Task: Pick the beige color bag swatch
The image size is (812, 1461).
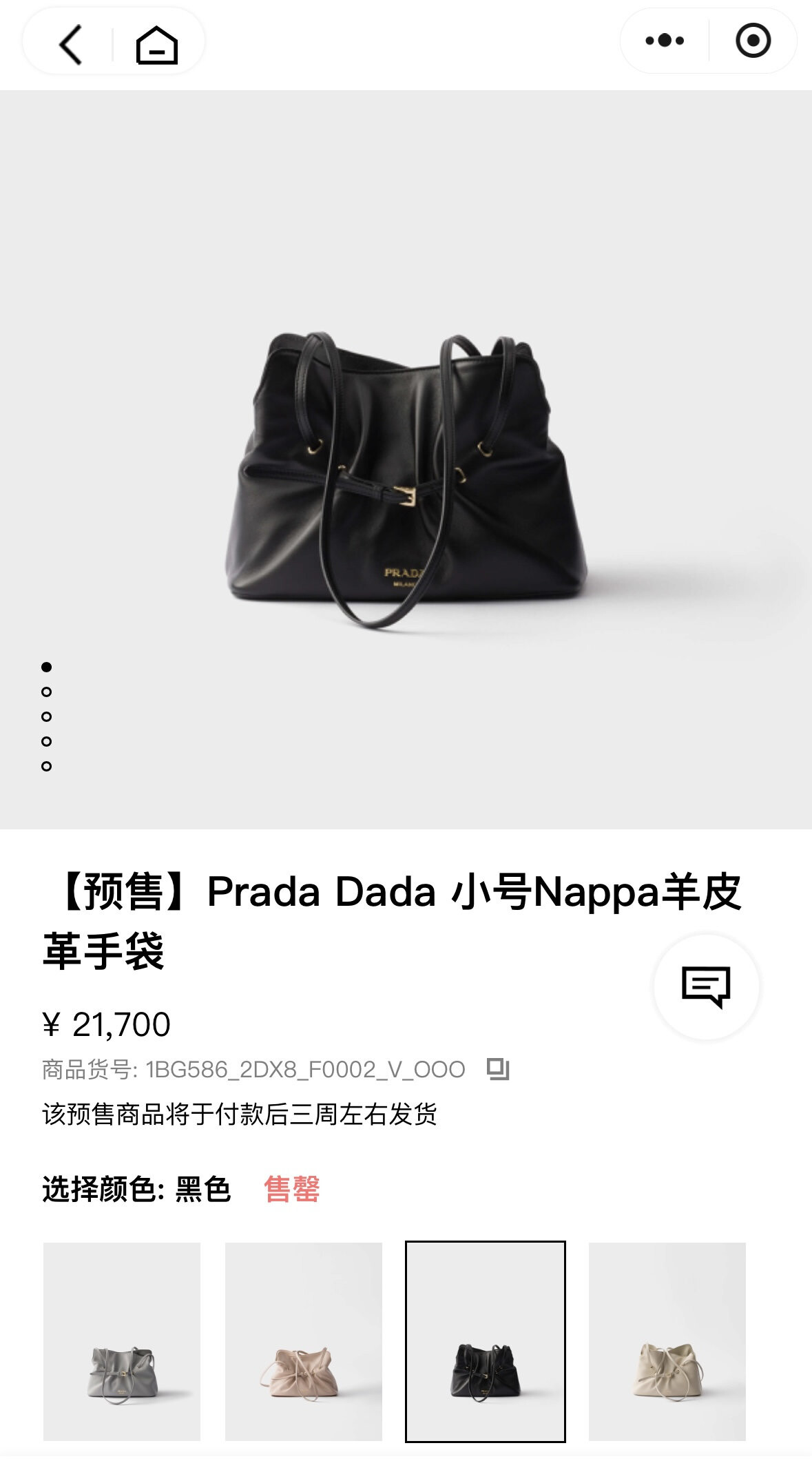Action: 667,1341
